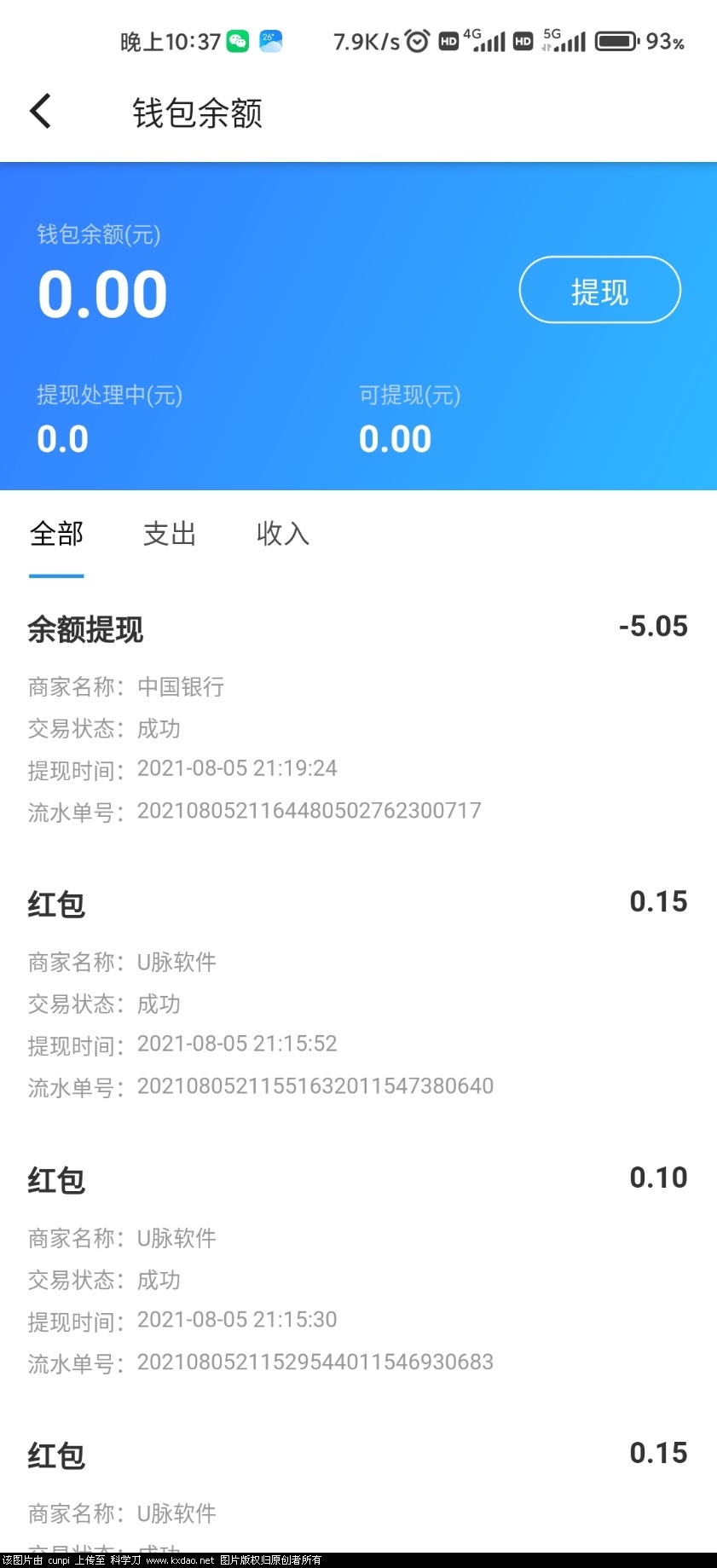Switch to the 支出 tab
717x1568 pixels.
[x=170, y=534]
